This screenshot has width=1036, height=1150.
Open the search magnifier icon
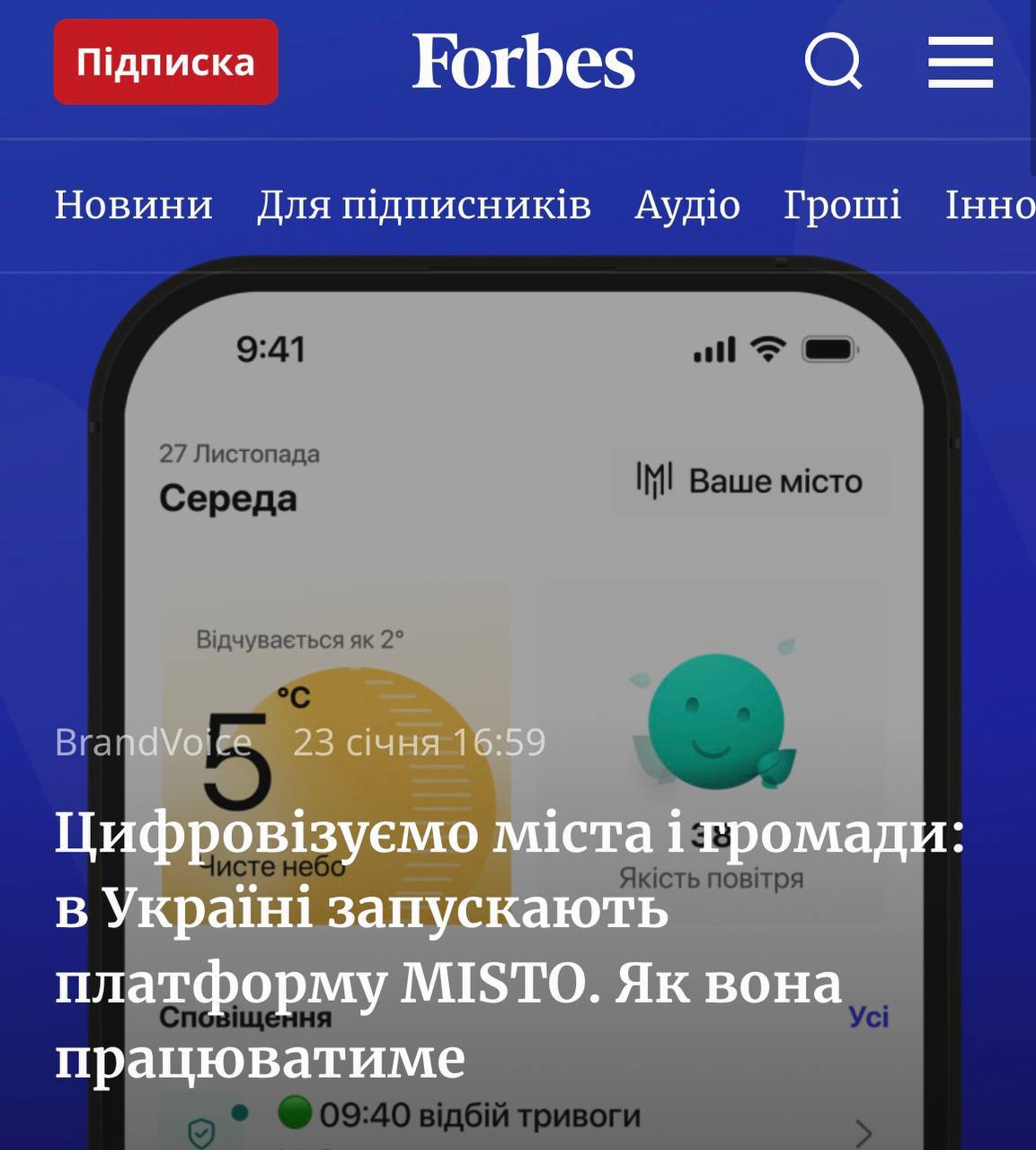pyautogui.click(x=833, y=61)
